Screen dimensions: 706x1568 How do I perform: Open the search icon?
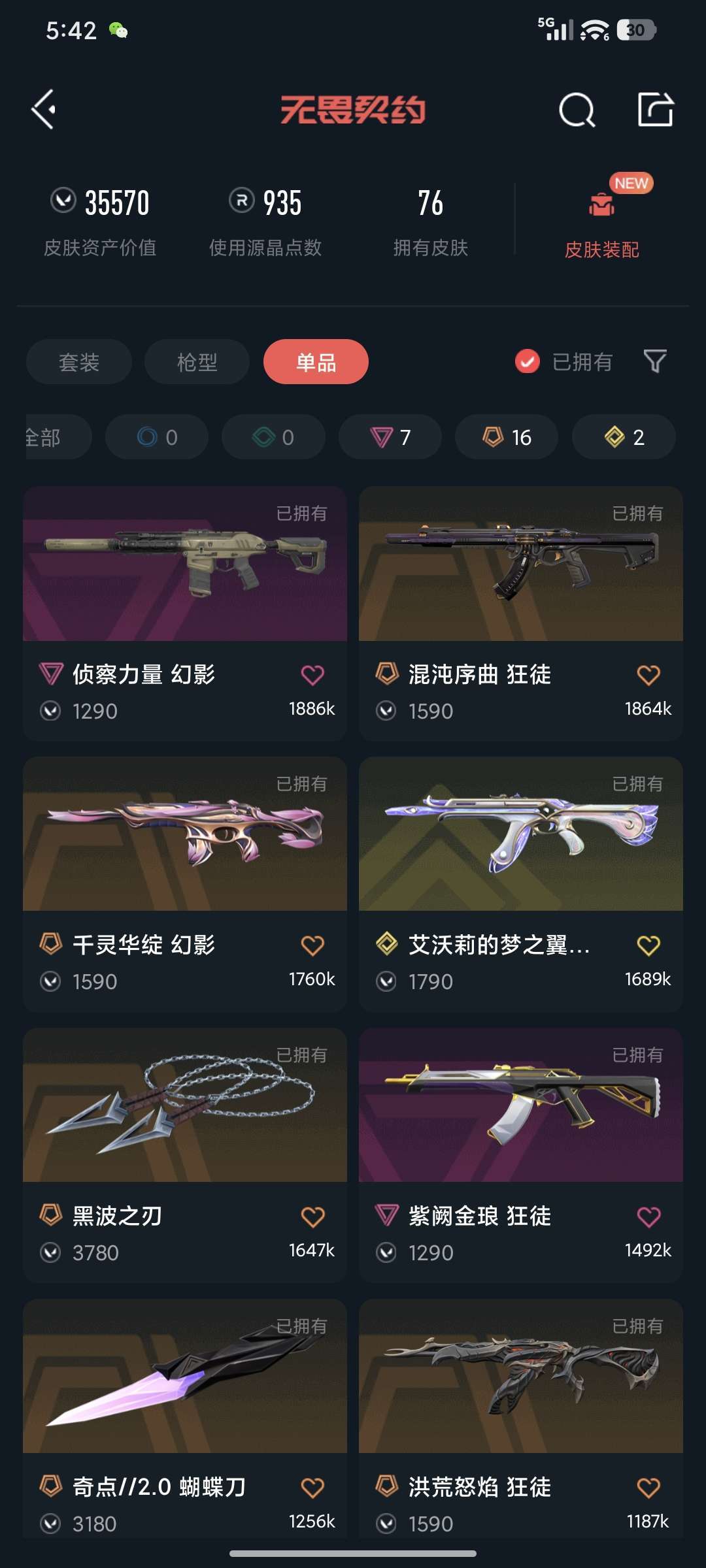coord(577,110)
